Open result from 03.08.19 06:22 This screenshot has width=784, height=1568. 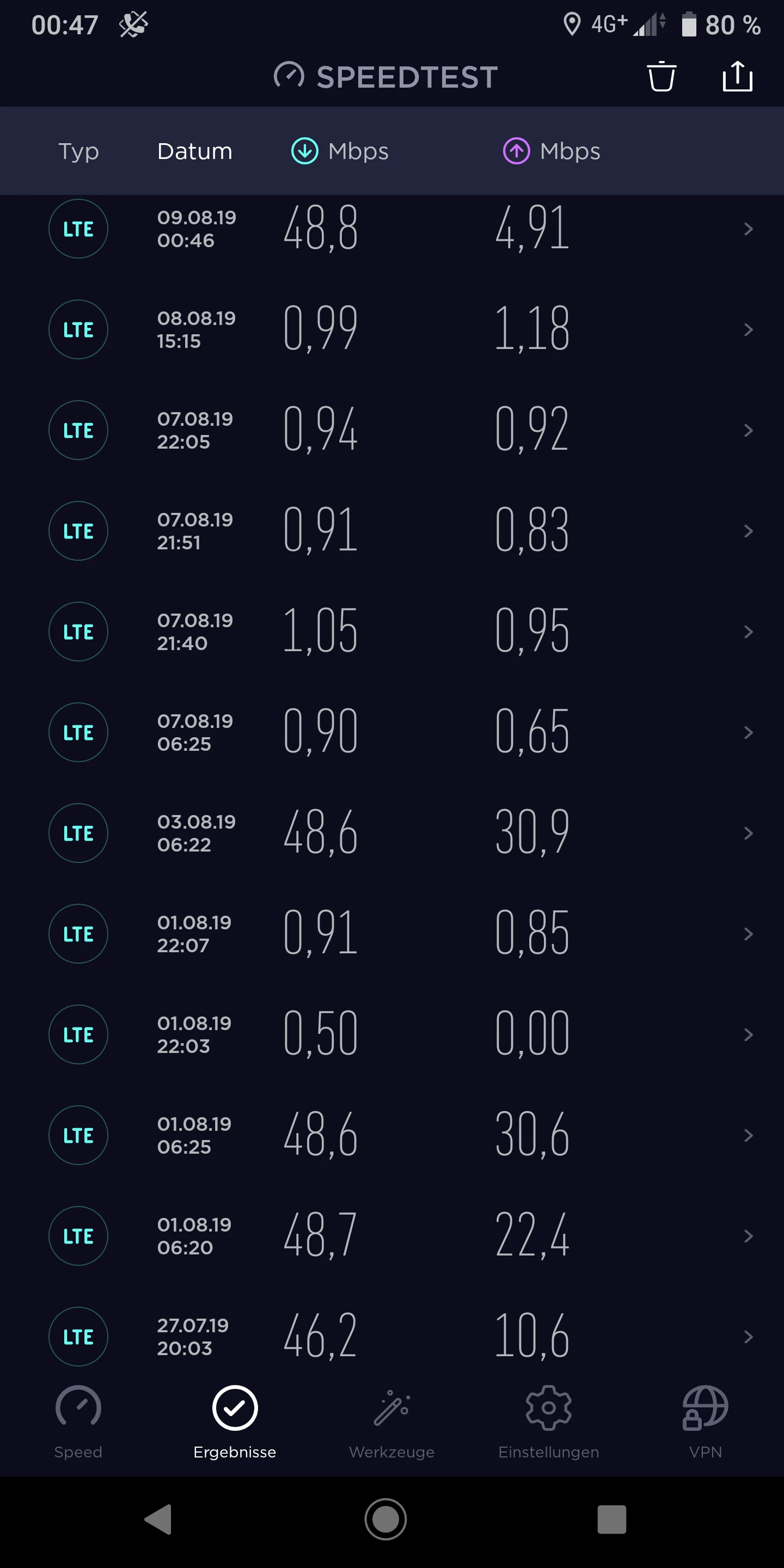pos(392,832)
